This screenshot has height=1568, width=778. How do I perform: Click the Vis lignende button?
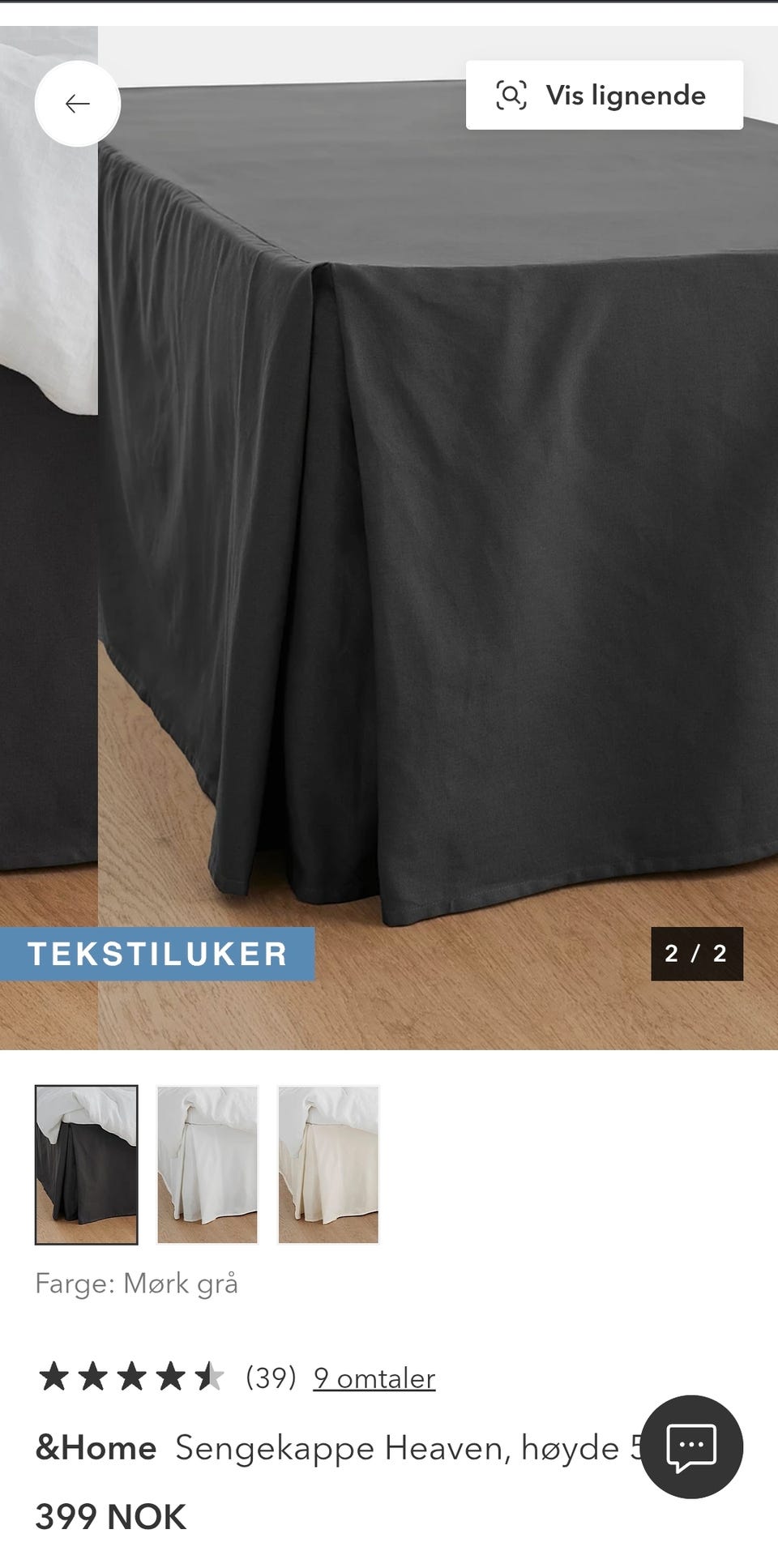604,96
